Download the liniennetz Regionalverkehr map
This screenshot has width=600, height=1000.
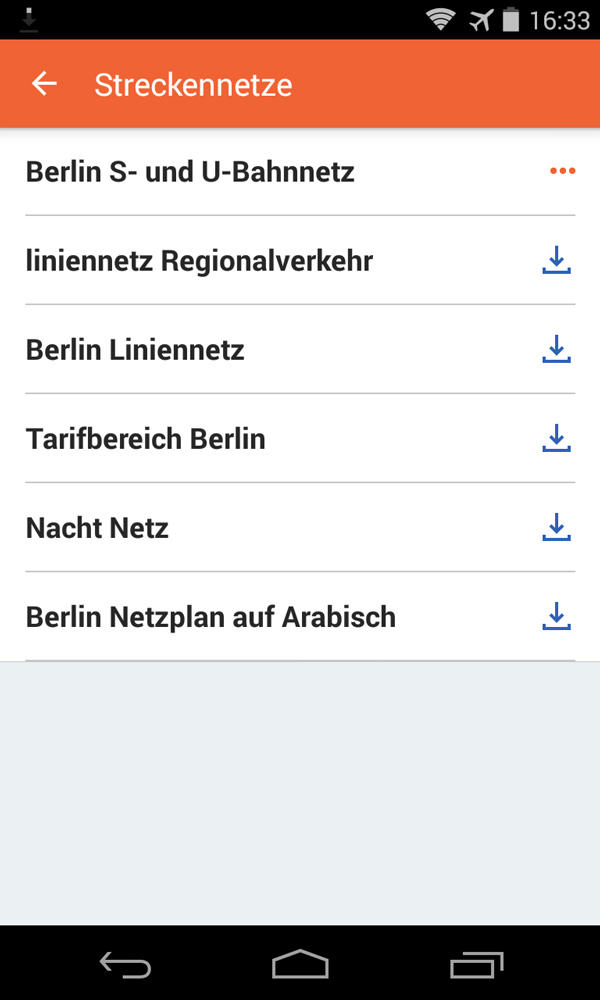(556, 261)
